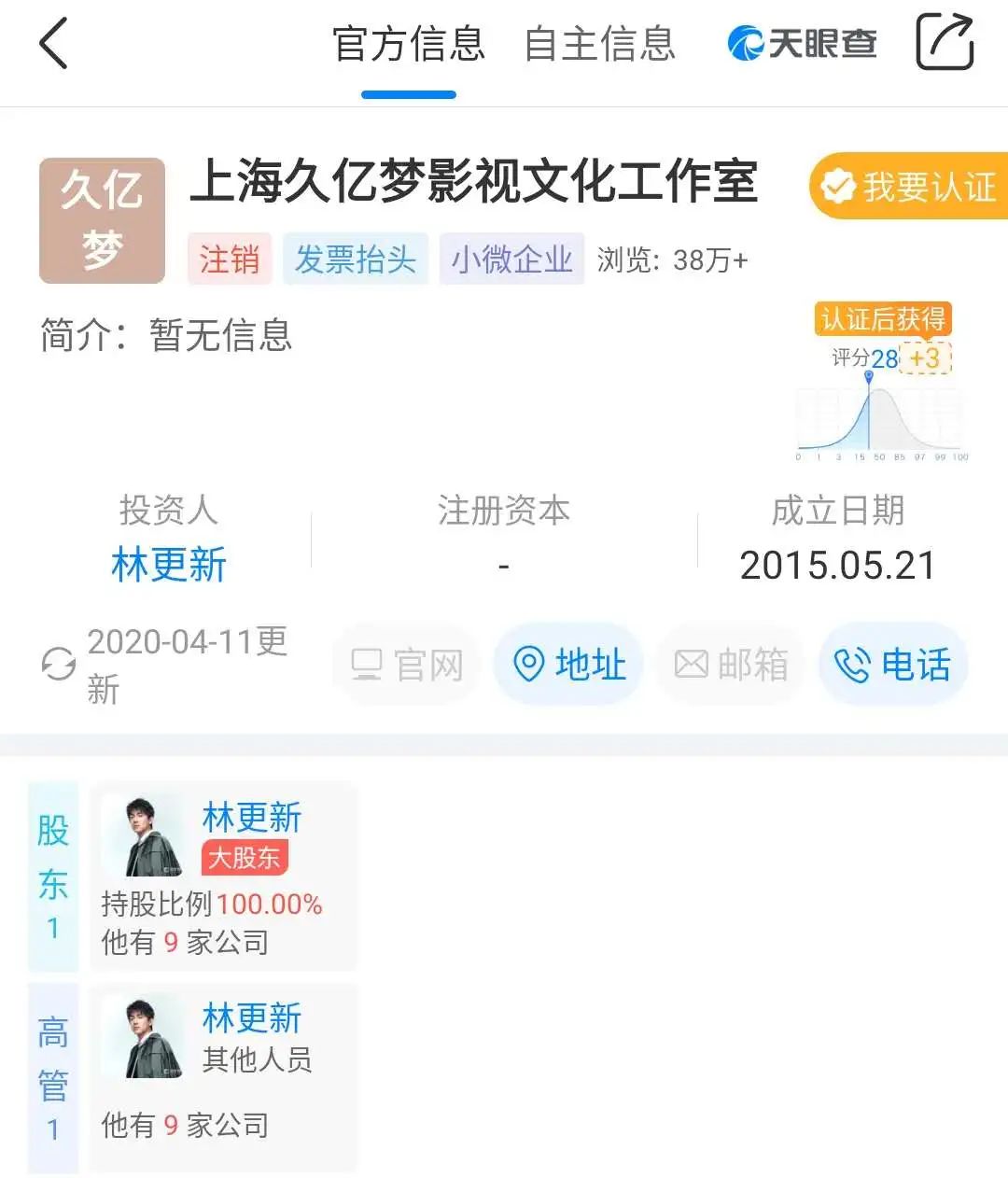Switch to the 自主信息 tab
This screenshot has height=1178, width=1008.
[599, 44]
